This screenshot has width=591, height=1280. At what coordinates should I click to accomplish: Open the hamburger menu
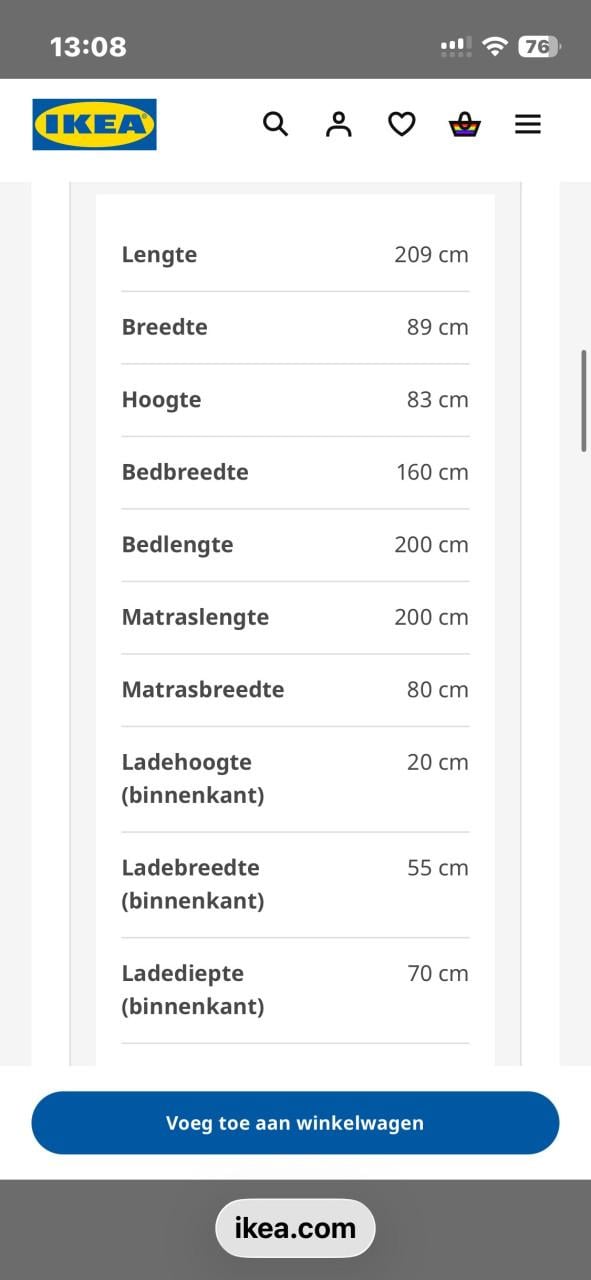pos(528,124)
